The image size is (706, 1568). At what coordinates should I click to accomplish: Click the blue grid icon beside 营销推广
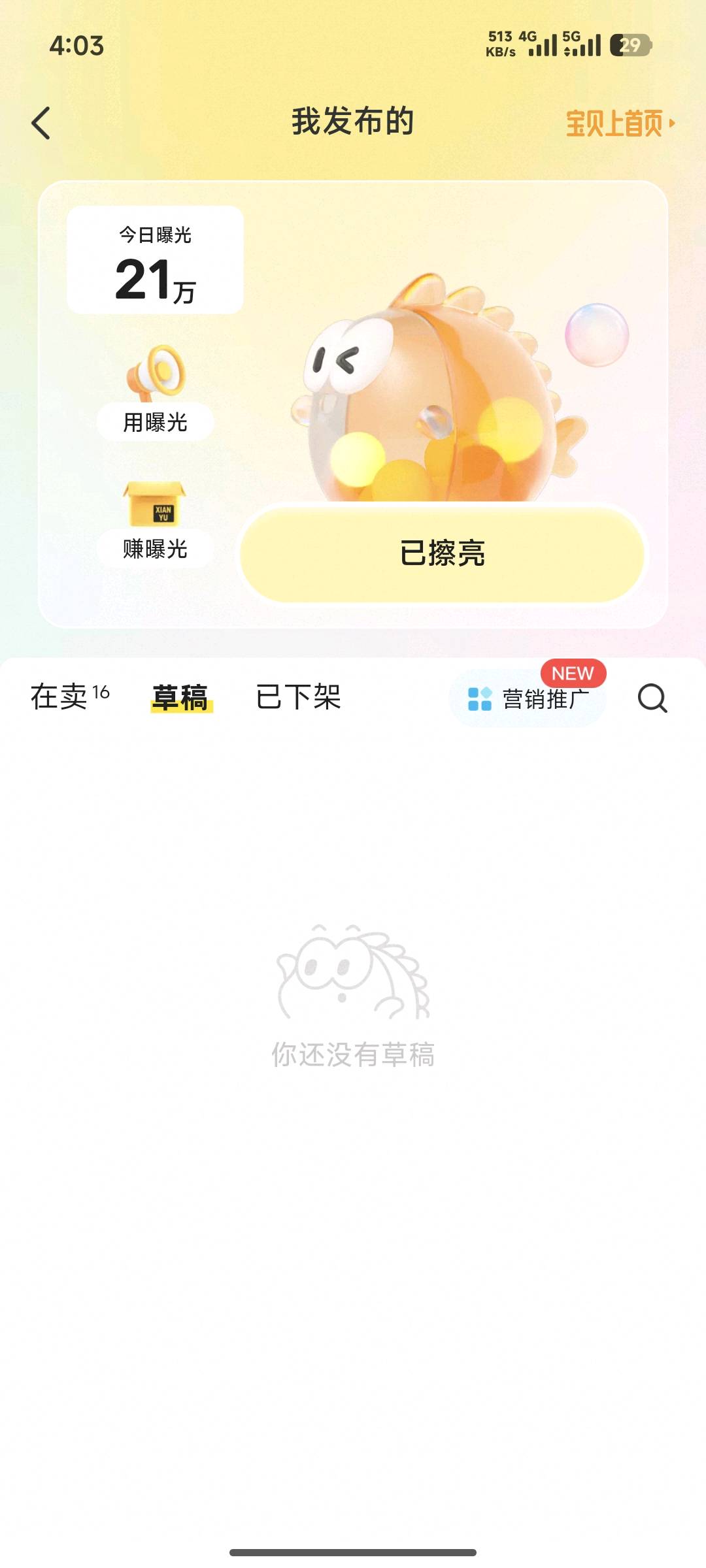tap(479, 698)
